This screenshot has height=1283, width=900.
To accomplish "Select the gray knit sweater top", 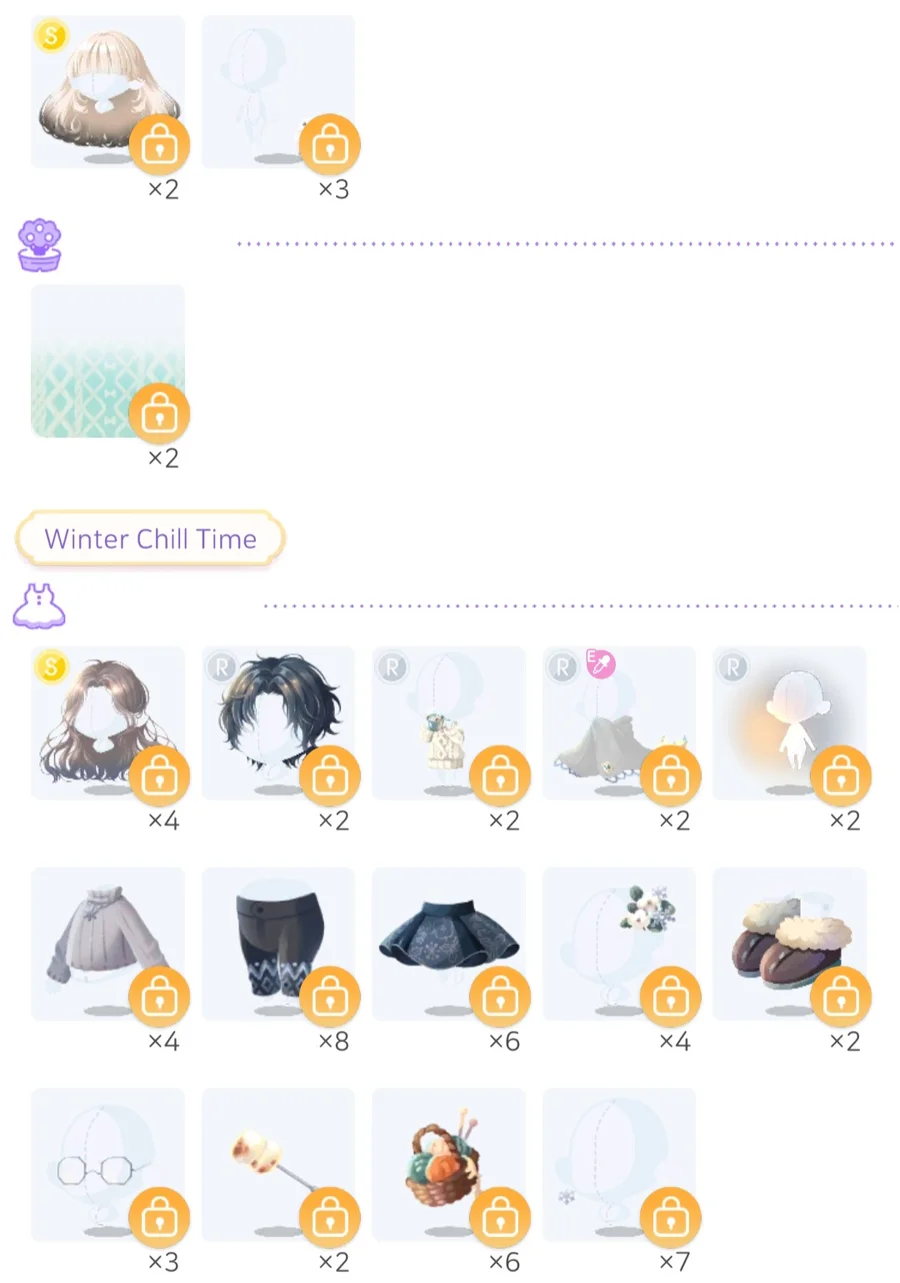I will tap(107, 943).
